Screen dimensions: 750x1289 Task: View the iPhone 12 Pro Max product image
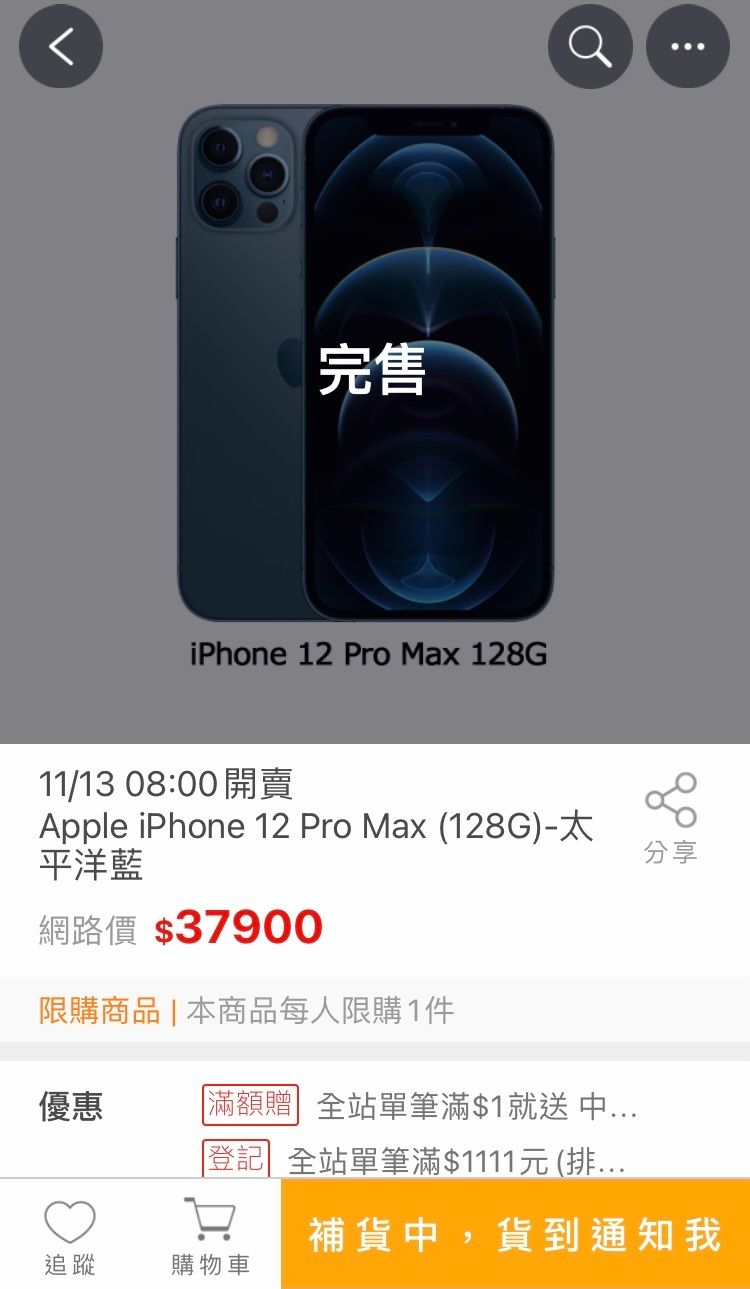366,365
